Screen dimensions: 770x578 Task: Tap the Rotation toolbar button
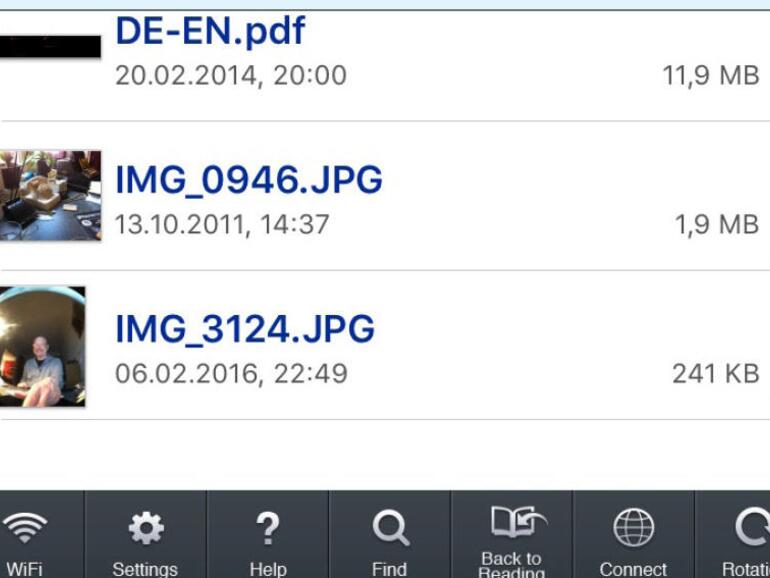tap(745, 538)
